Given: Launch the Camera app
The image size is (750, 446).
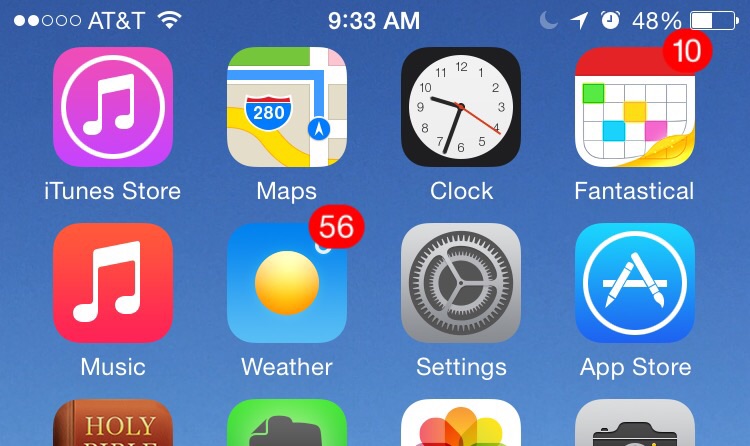Looking at the screenshot, I should pos(634,425).
